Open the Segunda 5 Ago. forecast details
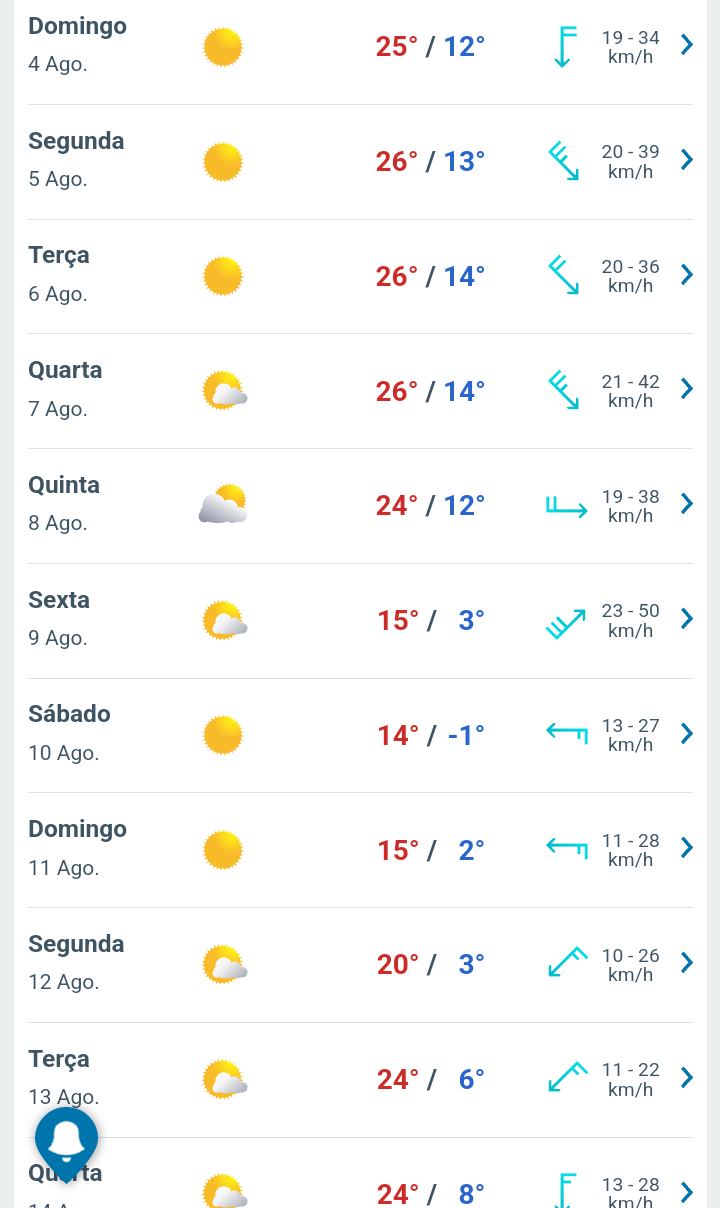 pyautogui.click(x=360, y=162)
